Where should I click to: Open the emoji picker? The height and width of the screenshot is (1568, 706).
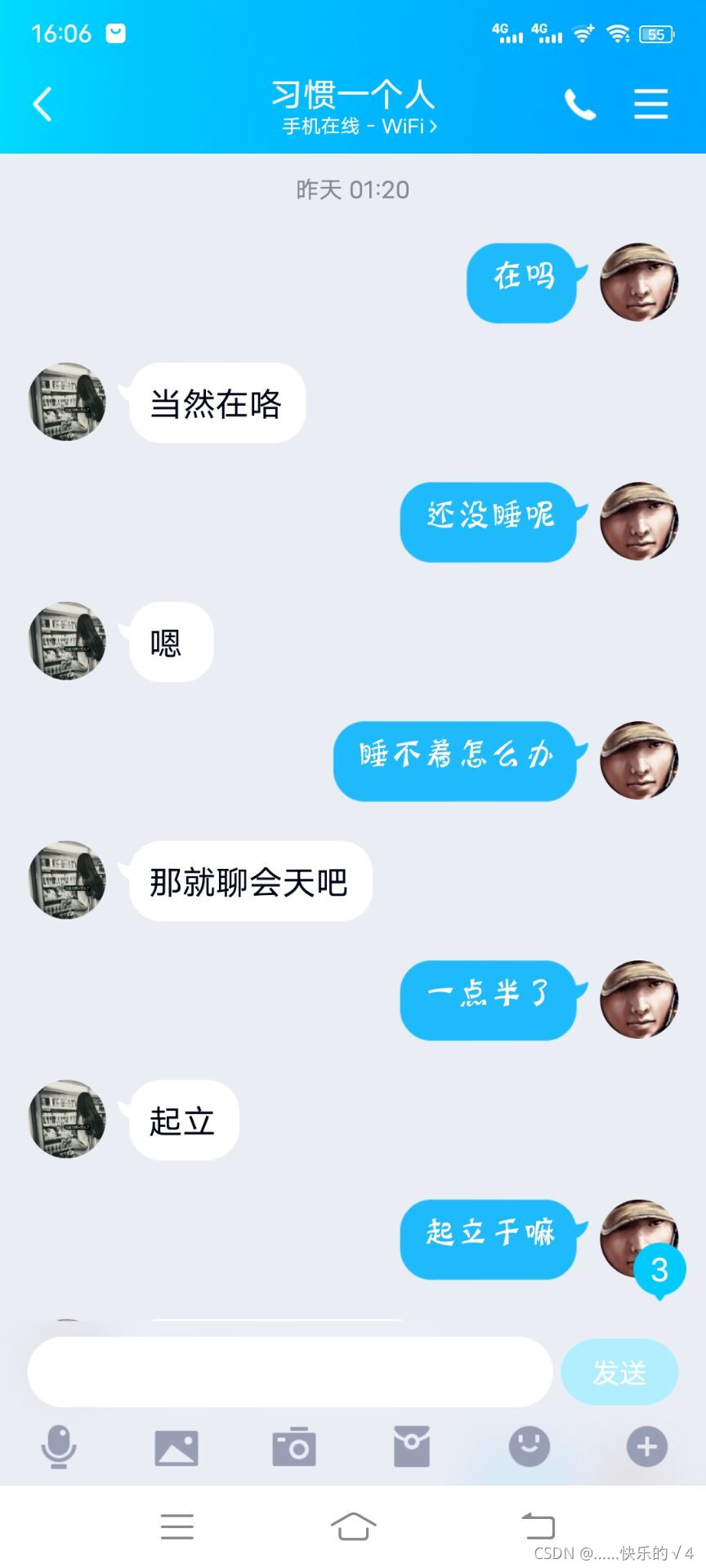[529, 1447]
